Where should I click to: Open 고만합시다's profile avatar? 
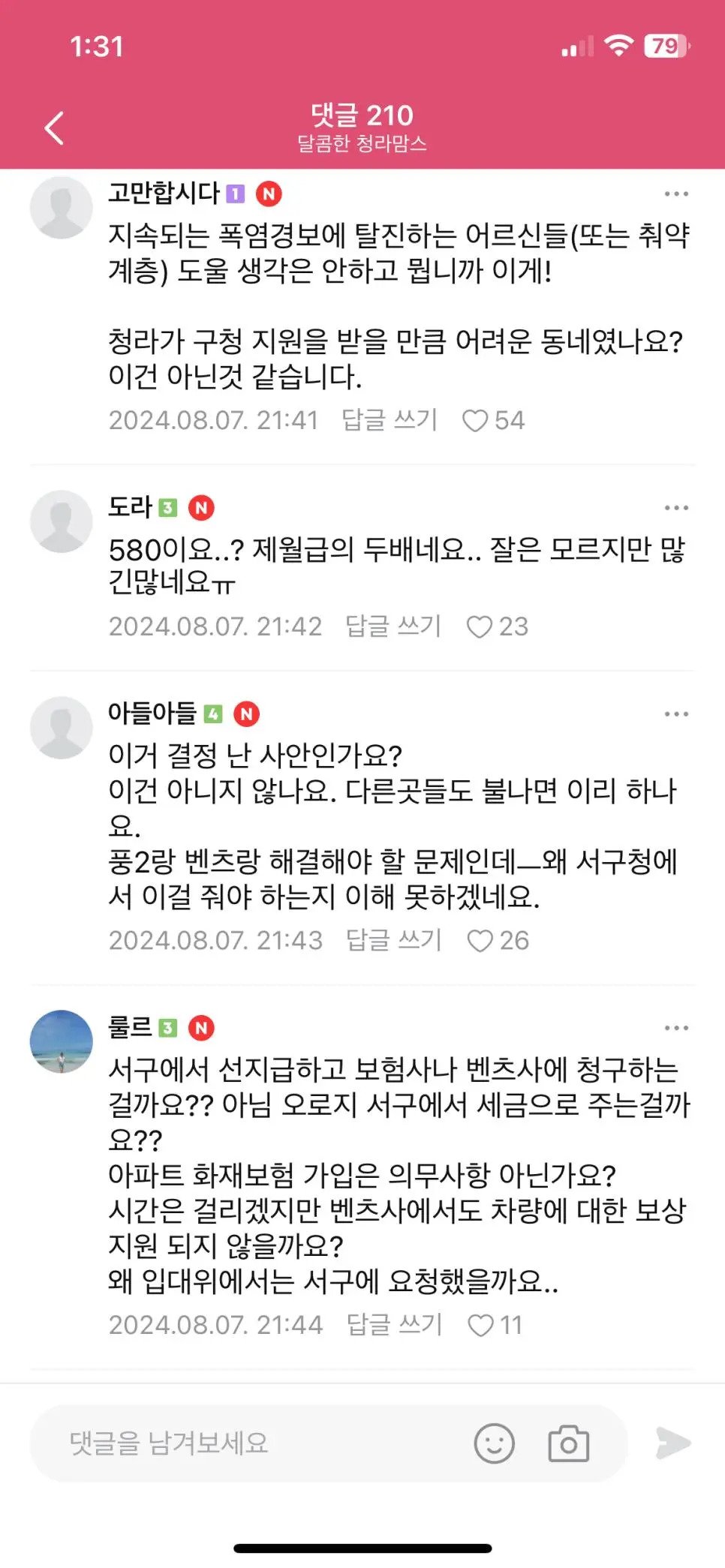[62, 208]
